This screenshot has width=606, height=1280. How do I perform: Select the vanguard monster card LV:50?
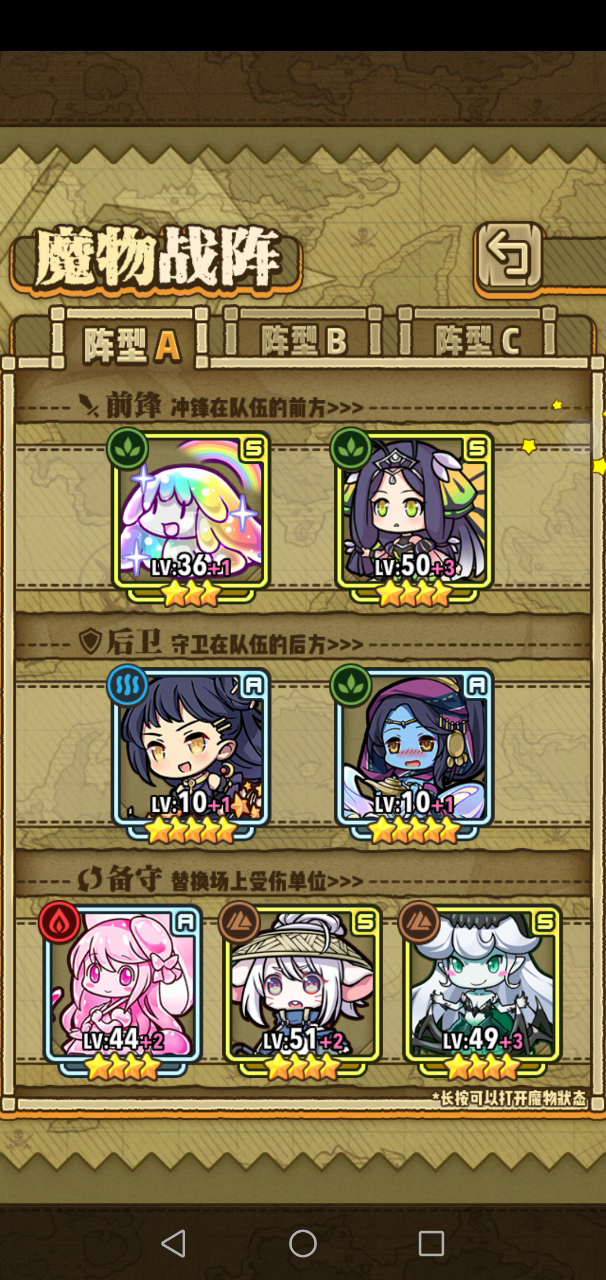click(x=415, y=511)
